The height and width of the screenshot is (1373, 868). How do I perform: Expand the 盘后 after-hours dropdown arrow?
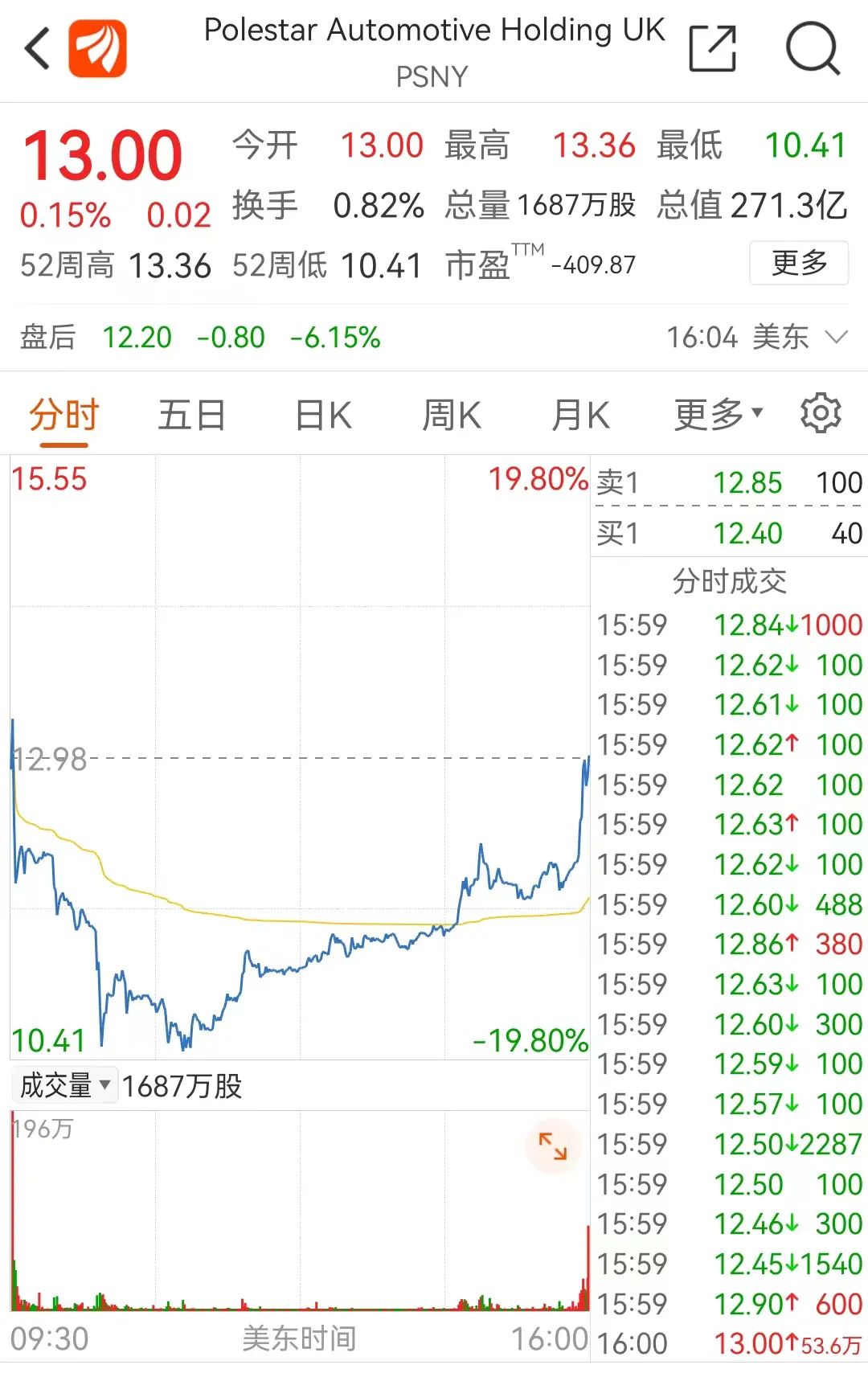tap(837, 338)
